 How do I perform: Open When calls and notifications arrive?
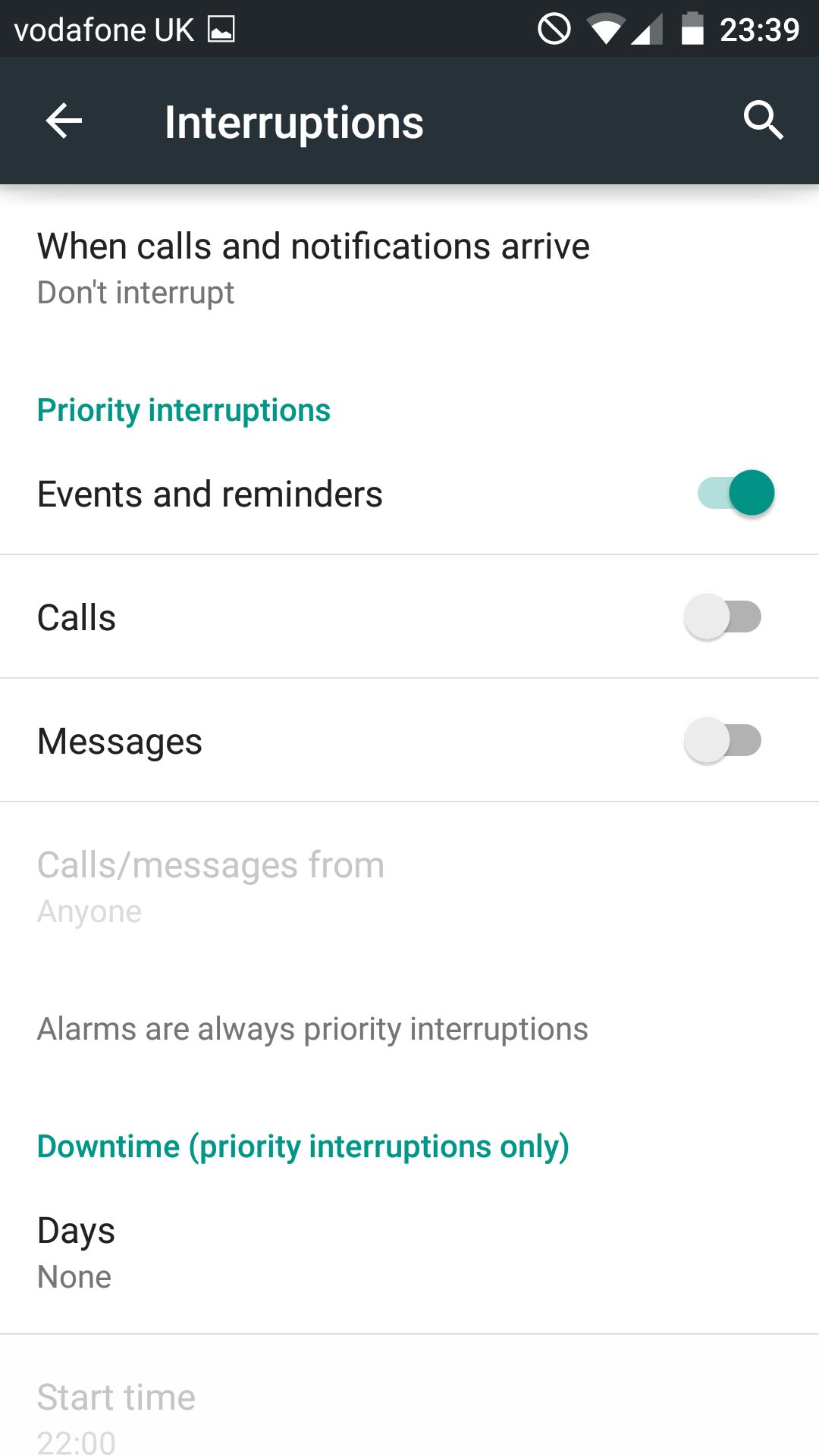pyautogui.click(x=409, y=268)
